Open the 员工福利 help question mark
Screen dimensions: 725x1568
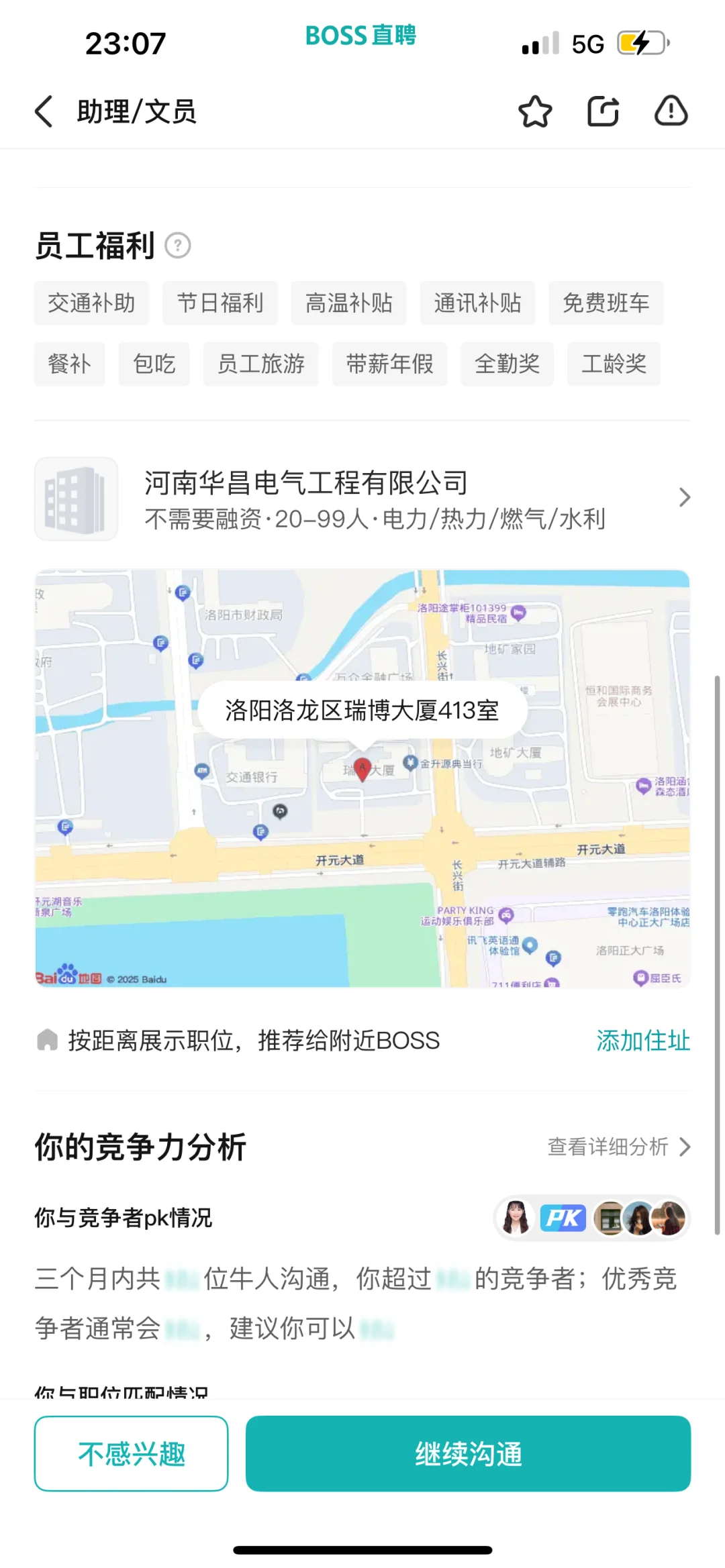[x=178, y=246]
